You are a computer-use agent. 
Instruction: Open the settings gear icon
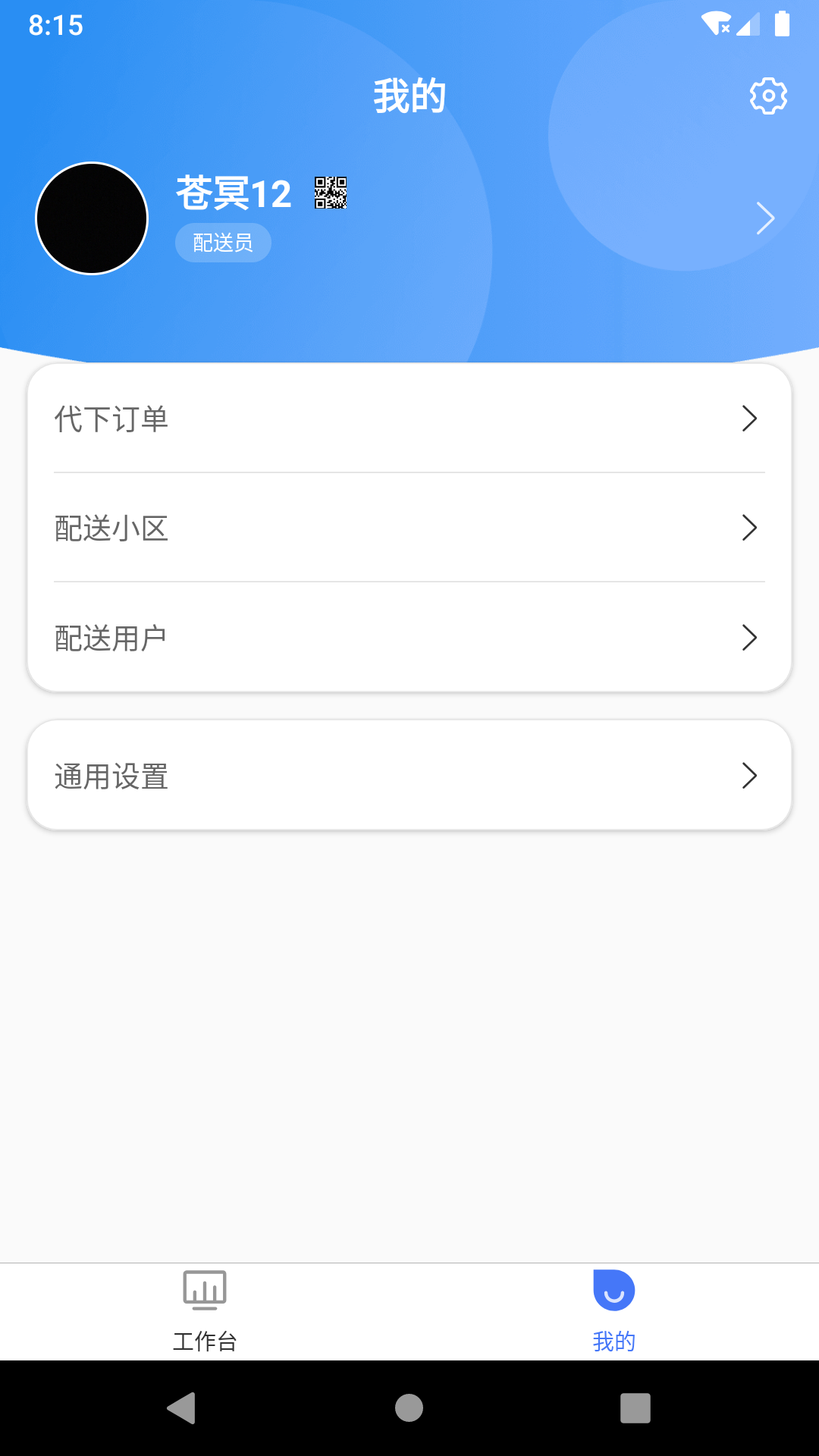768,96
